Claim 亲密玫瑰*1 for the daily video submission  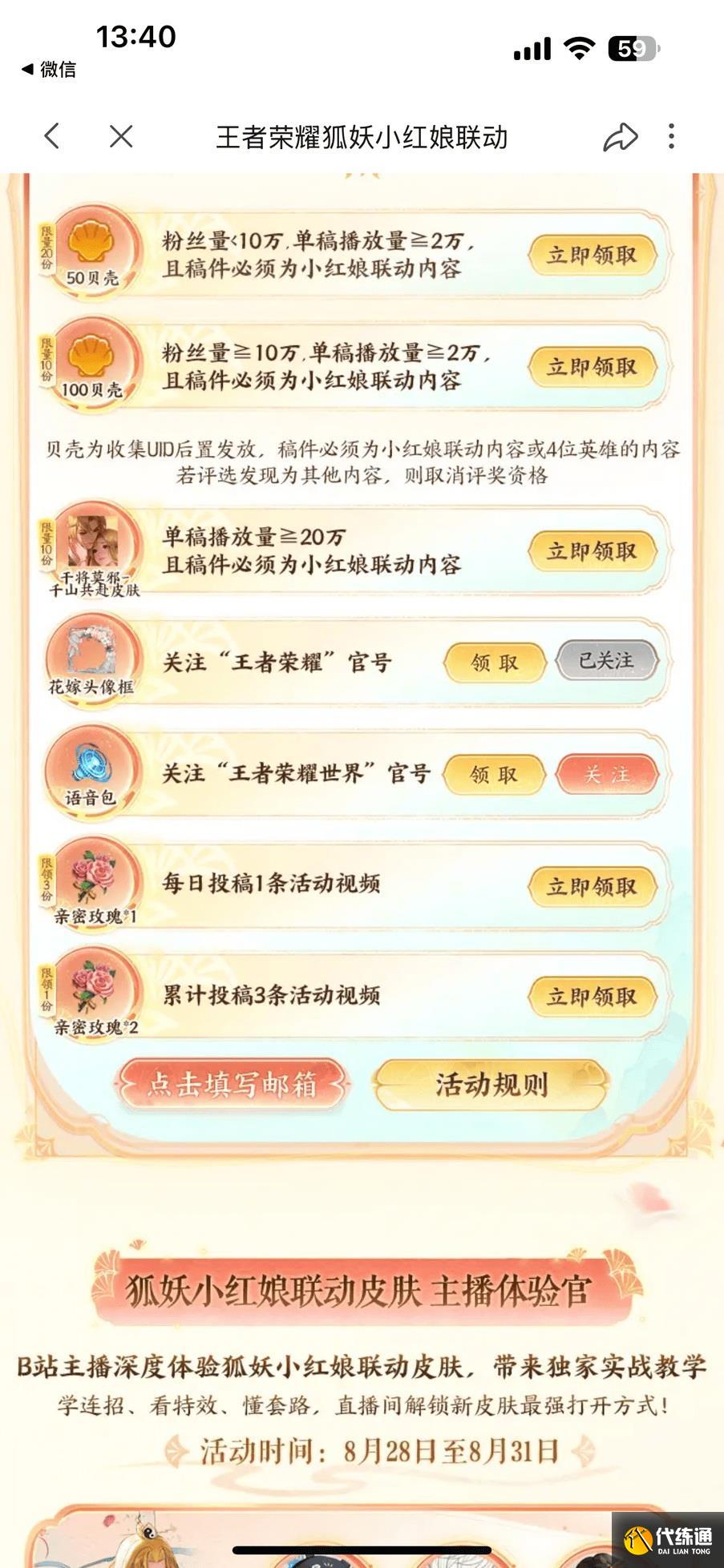[592, 887]
